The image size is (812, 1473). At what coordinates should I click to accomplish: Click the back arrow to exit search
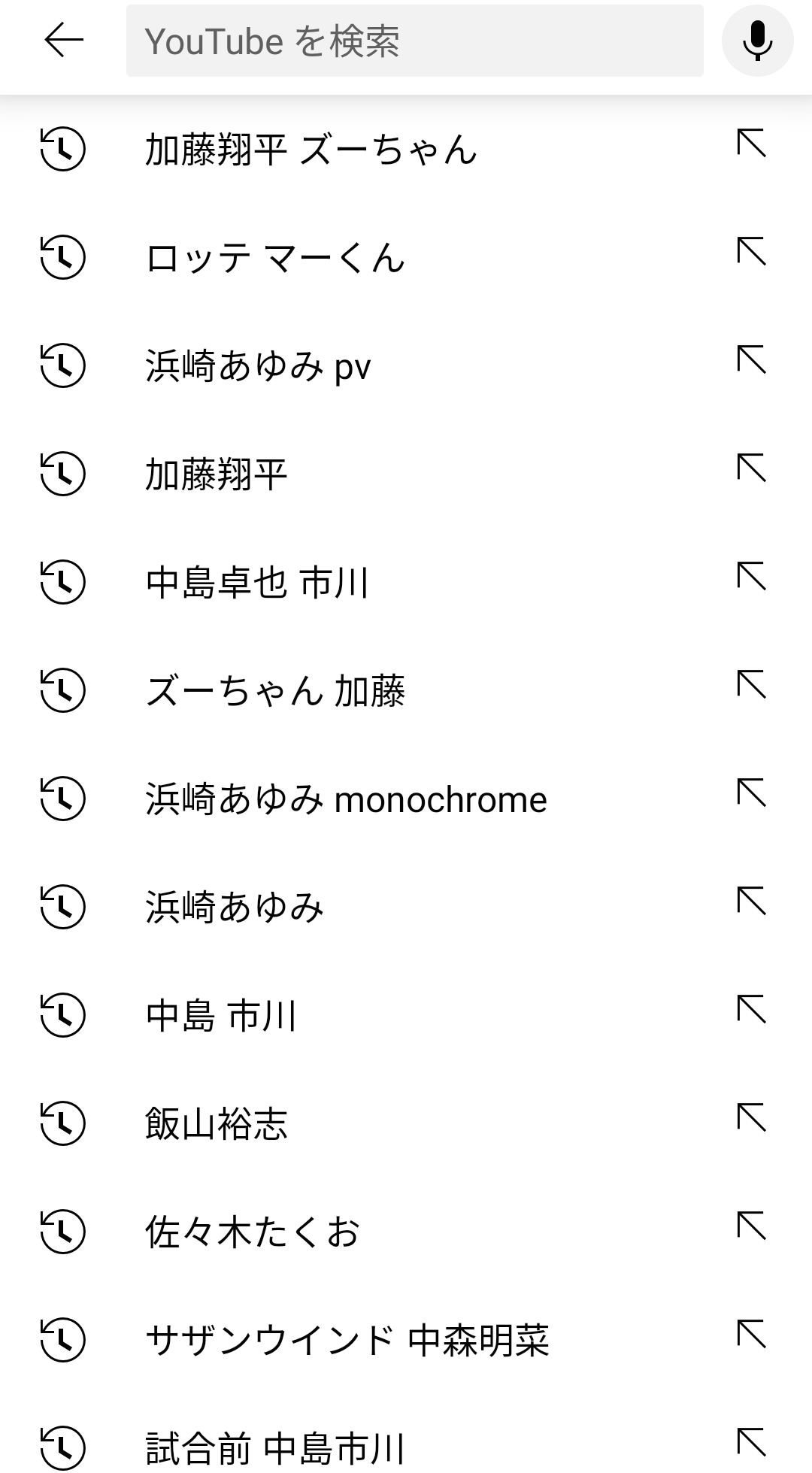64,41
